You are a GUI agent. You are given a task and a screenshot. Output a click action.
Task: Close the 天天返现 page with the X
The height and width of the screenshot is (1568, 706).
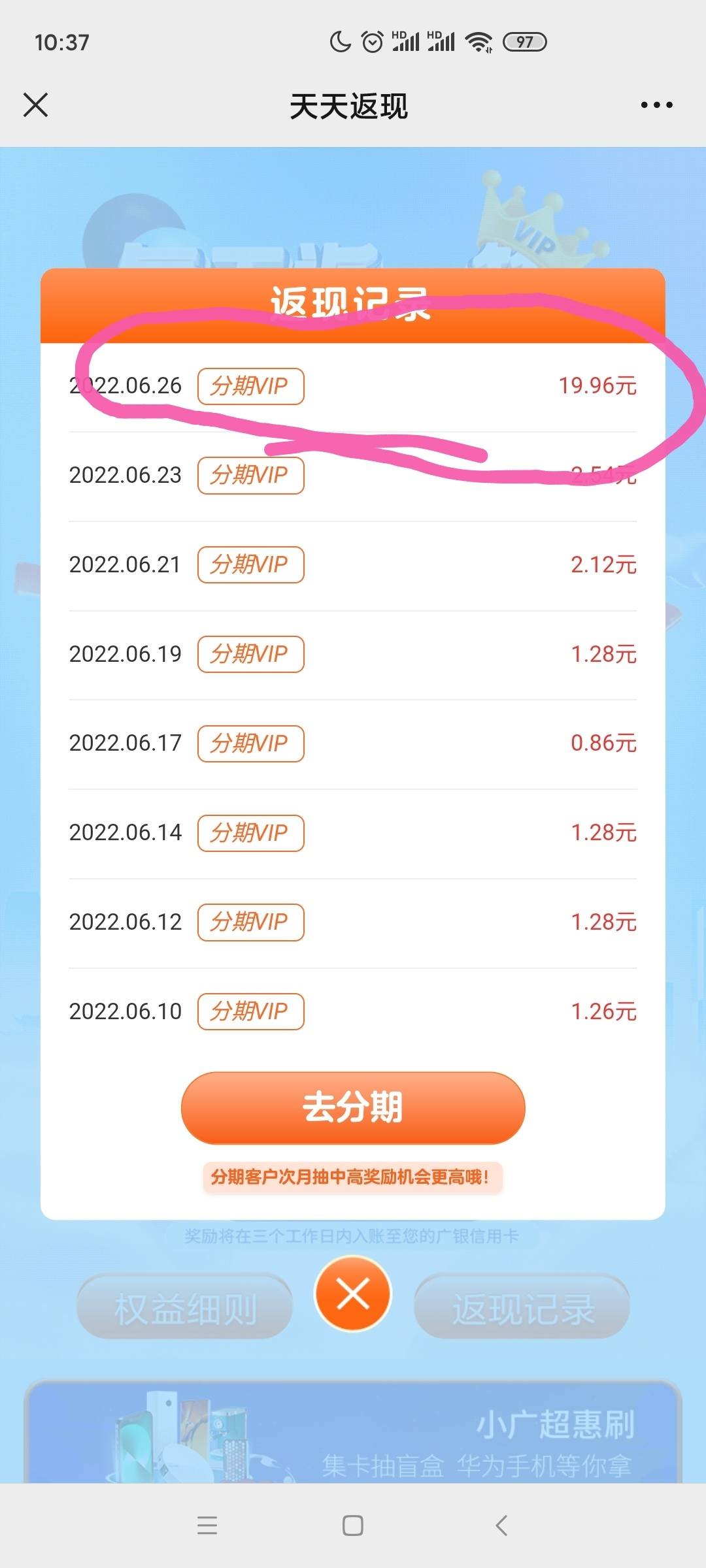(x=35, y=105)
